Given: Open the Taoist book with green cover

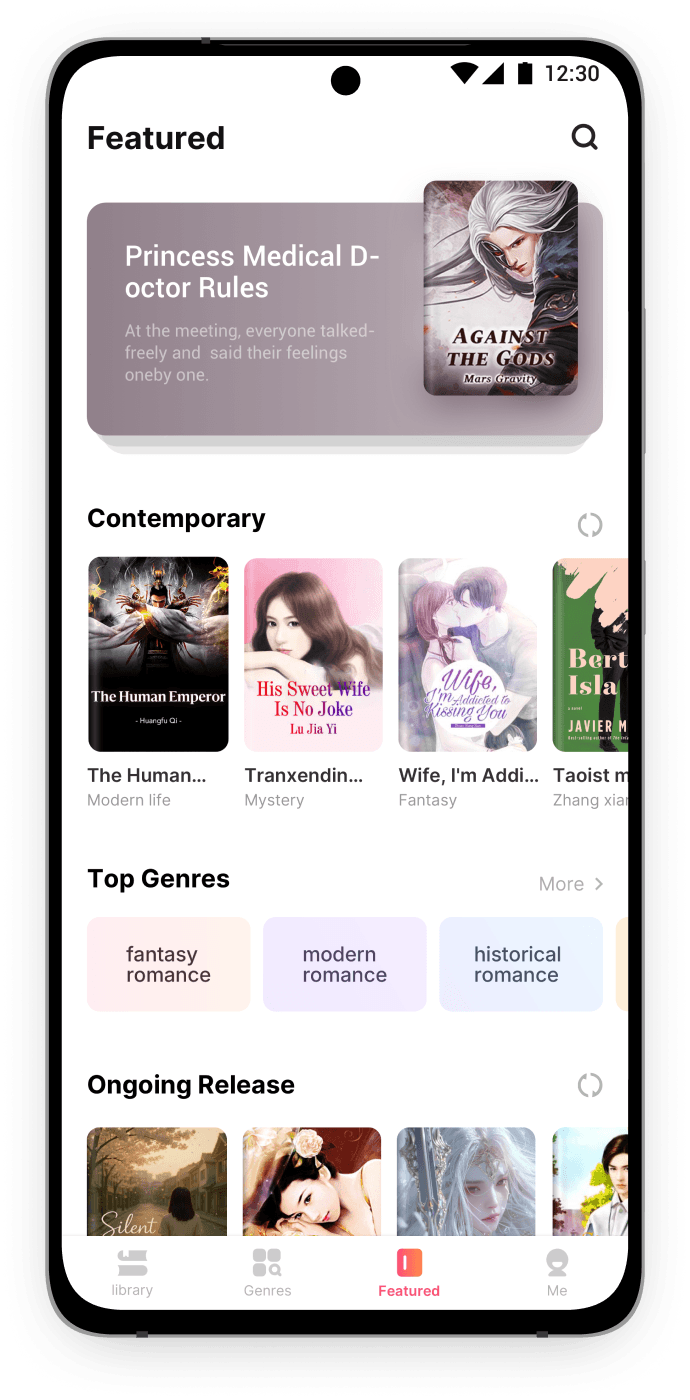Looking at the screenshot, I should tap(590, 654).
